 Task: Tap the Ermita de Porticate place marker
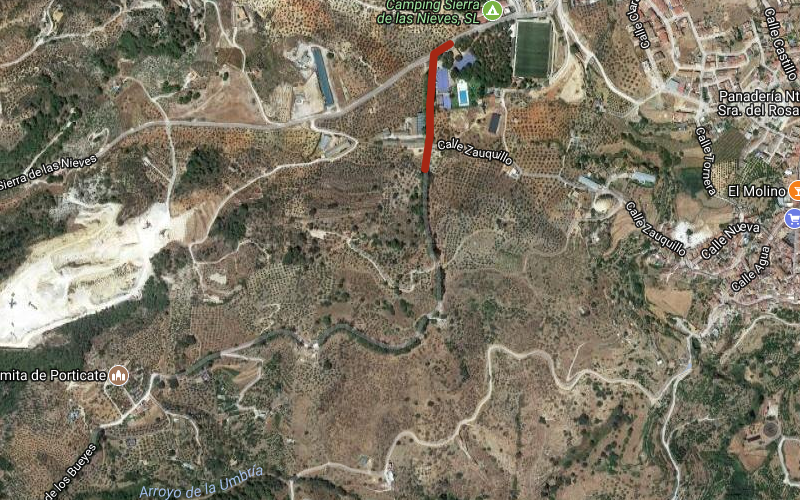coord(119,375)
